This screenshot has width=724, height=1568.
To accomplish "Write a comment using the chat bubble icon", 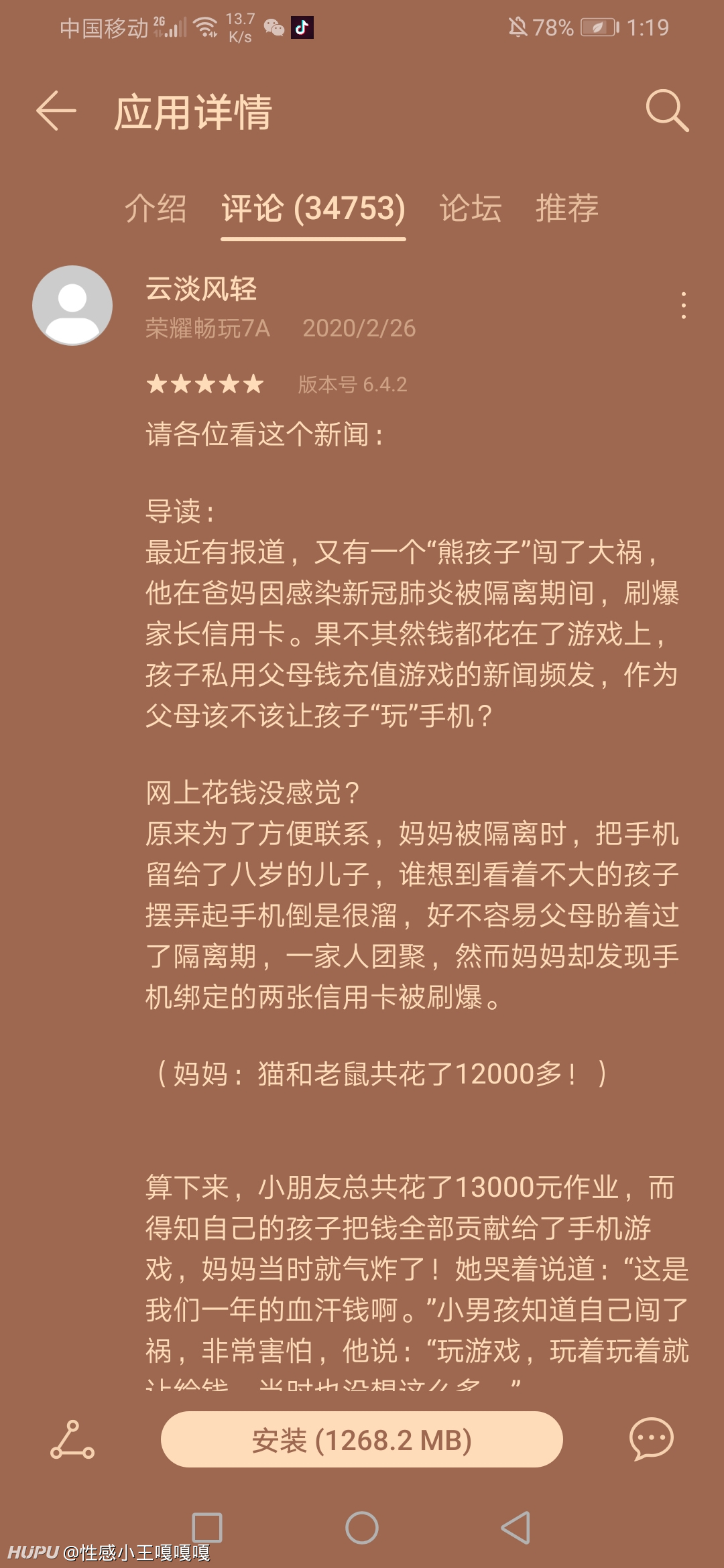I will pos(651,1439).
